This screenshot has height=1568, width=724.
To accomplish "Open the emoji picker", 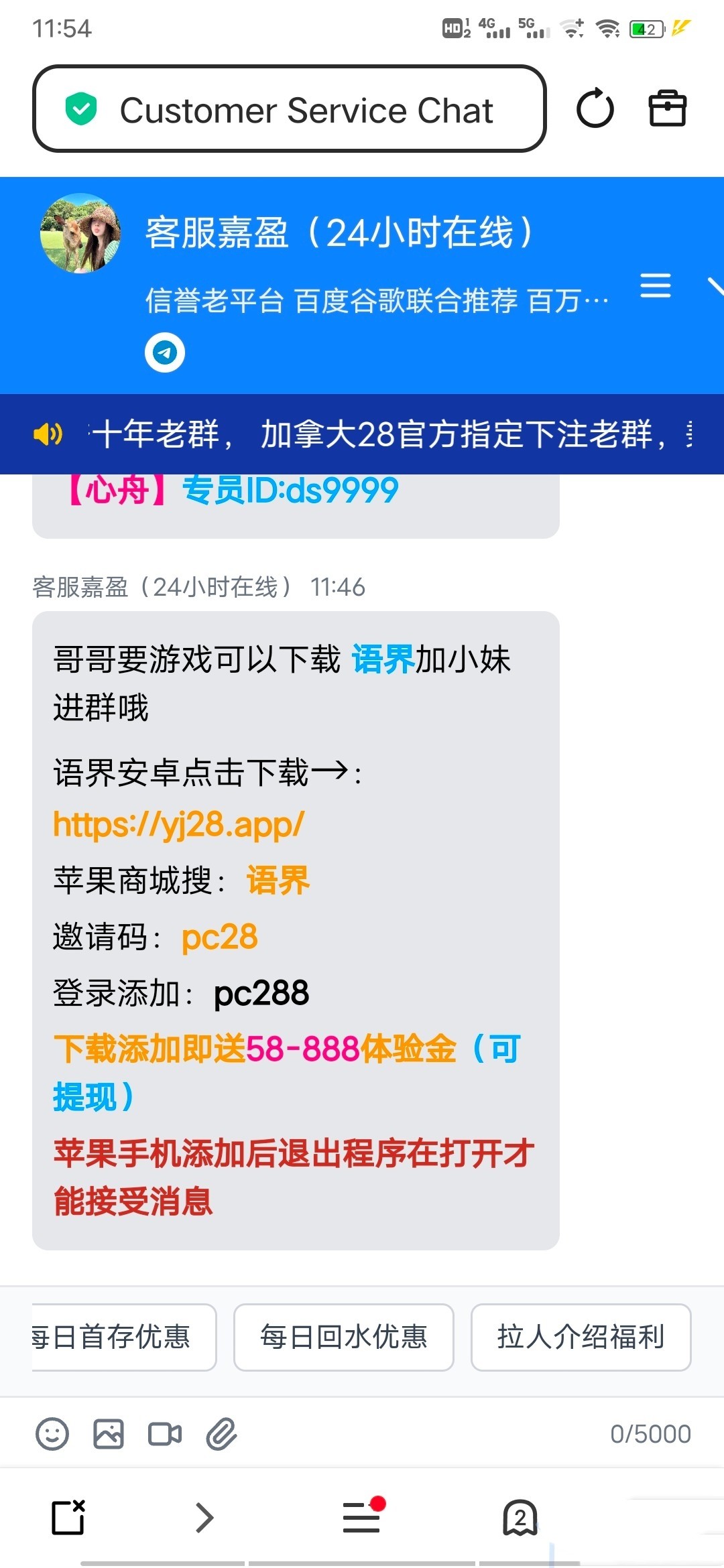I will [x=52, y=1434].
